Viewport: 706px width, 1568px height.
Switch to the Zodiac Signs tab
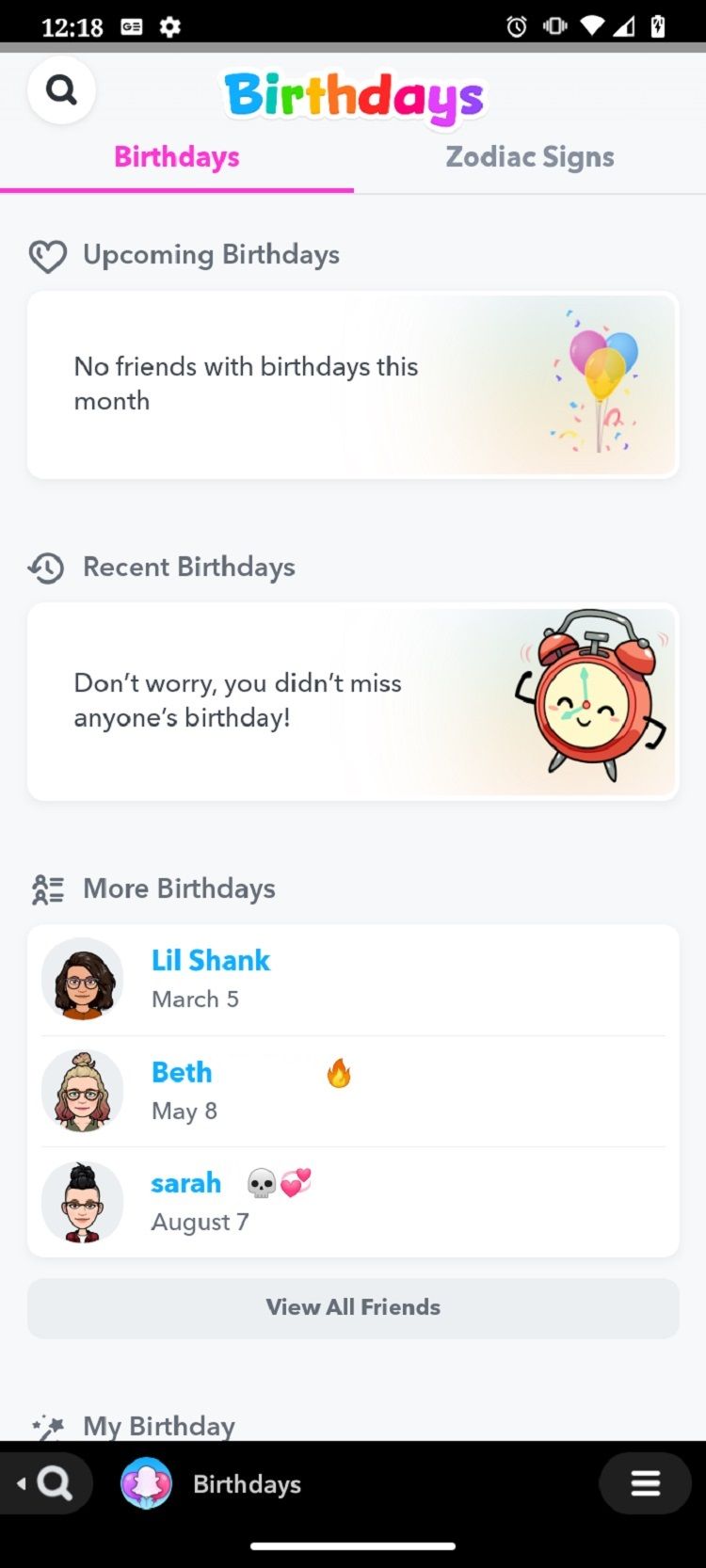pos(529,157)
